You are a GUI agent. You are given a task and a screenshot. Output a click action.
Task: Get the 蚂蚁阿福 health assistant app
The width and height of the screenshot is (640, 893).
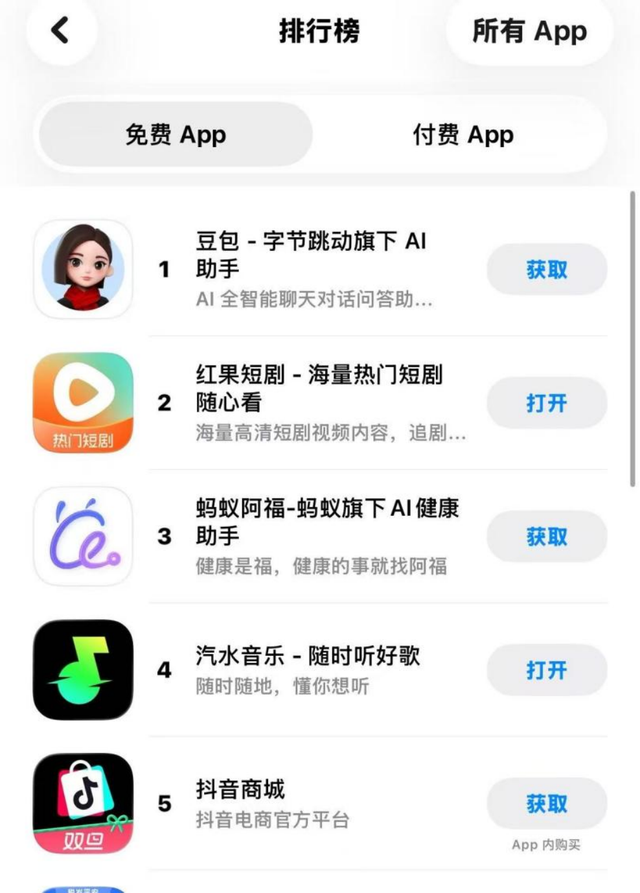coord(546,537)
